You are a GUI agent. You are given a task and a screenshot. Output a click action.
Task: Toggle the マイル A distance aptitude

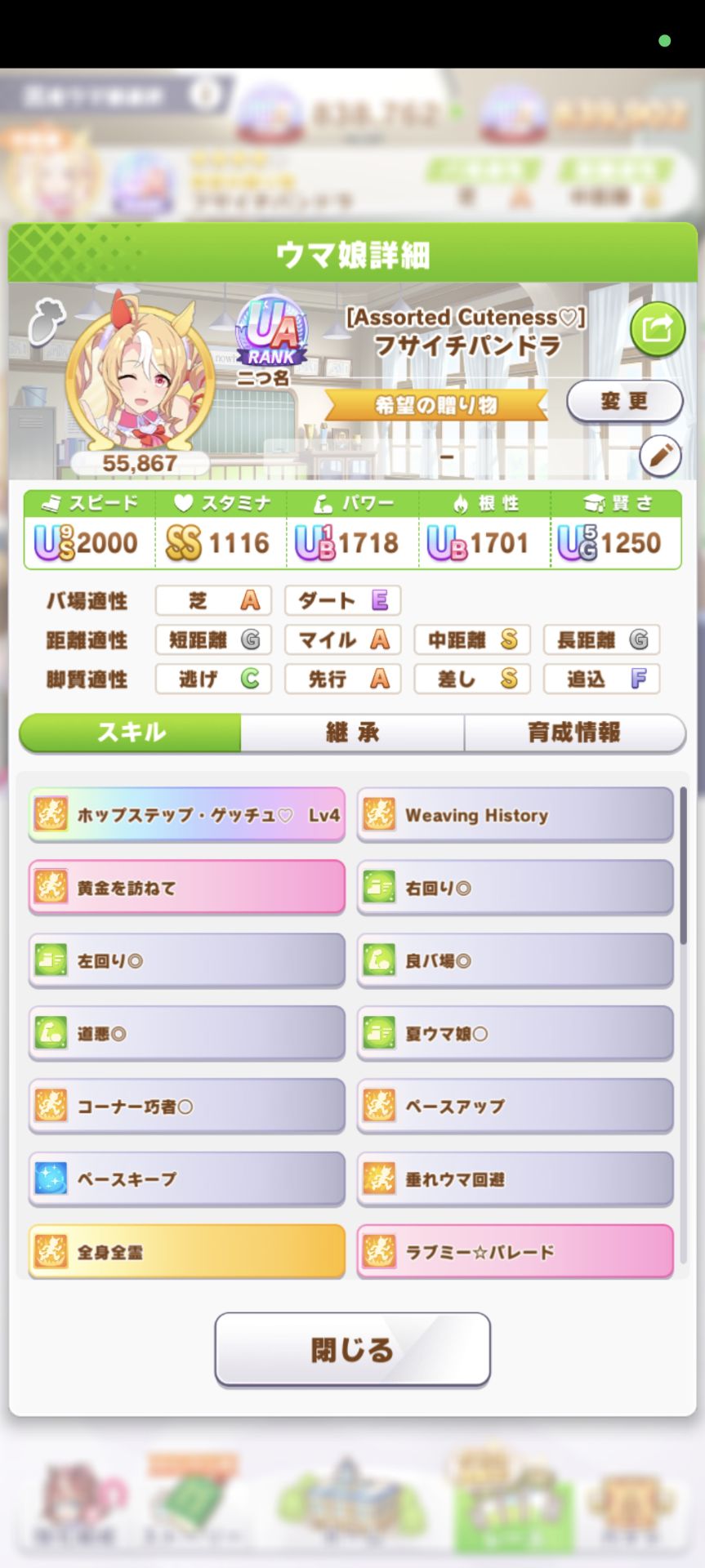pyautogui.click(x=342, y=639)
